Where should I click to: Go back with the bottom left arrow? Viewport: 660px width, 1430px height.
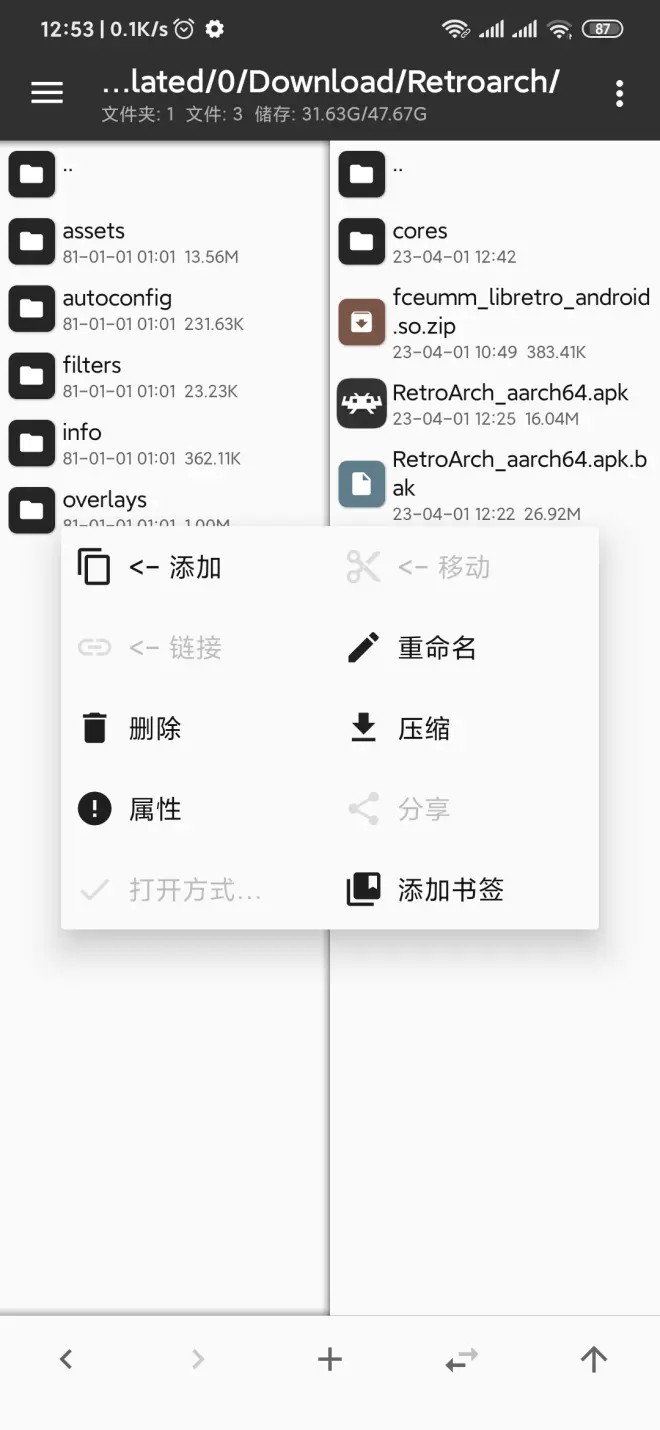click(66, 1359)
